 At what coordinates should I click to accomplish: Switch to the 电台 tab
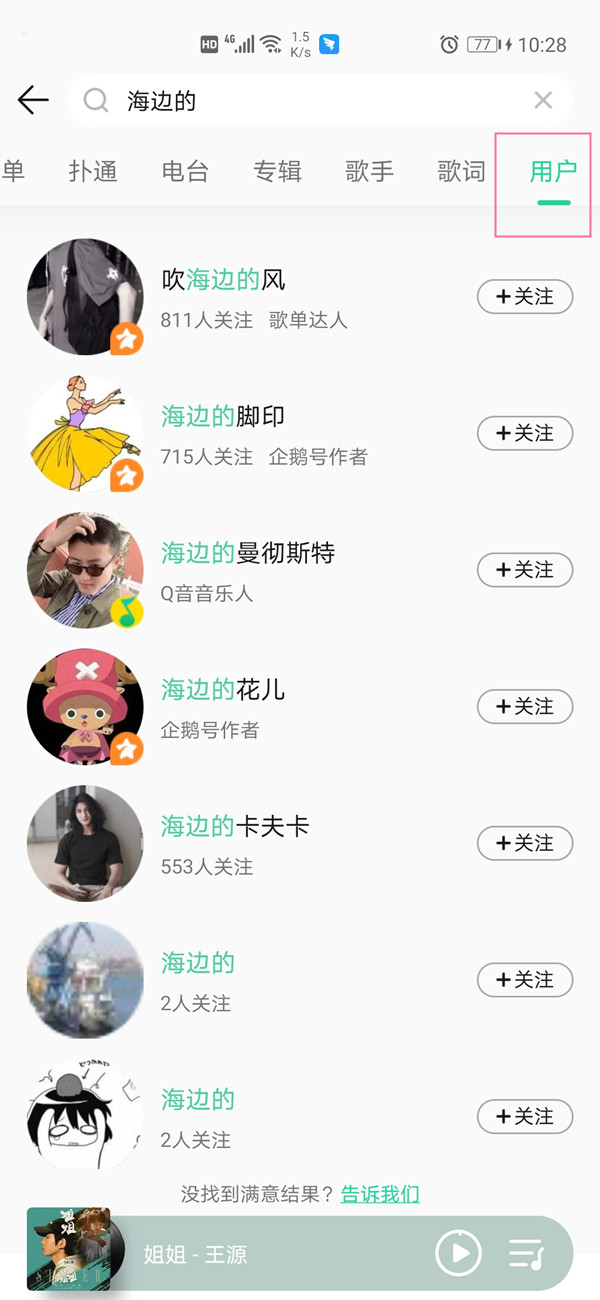coord(185,172)
